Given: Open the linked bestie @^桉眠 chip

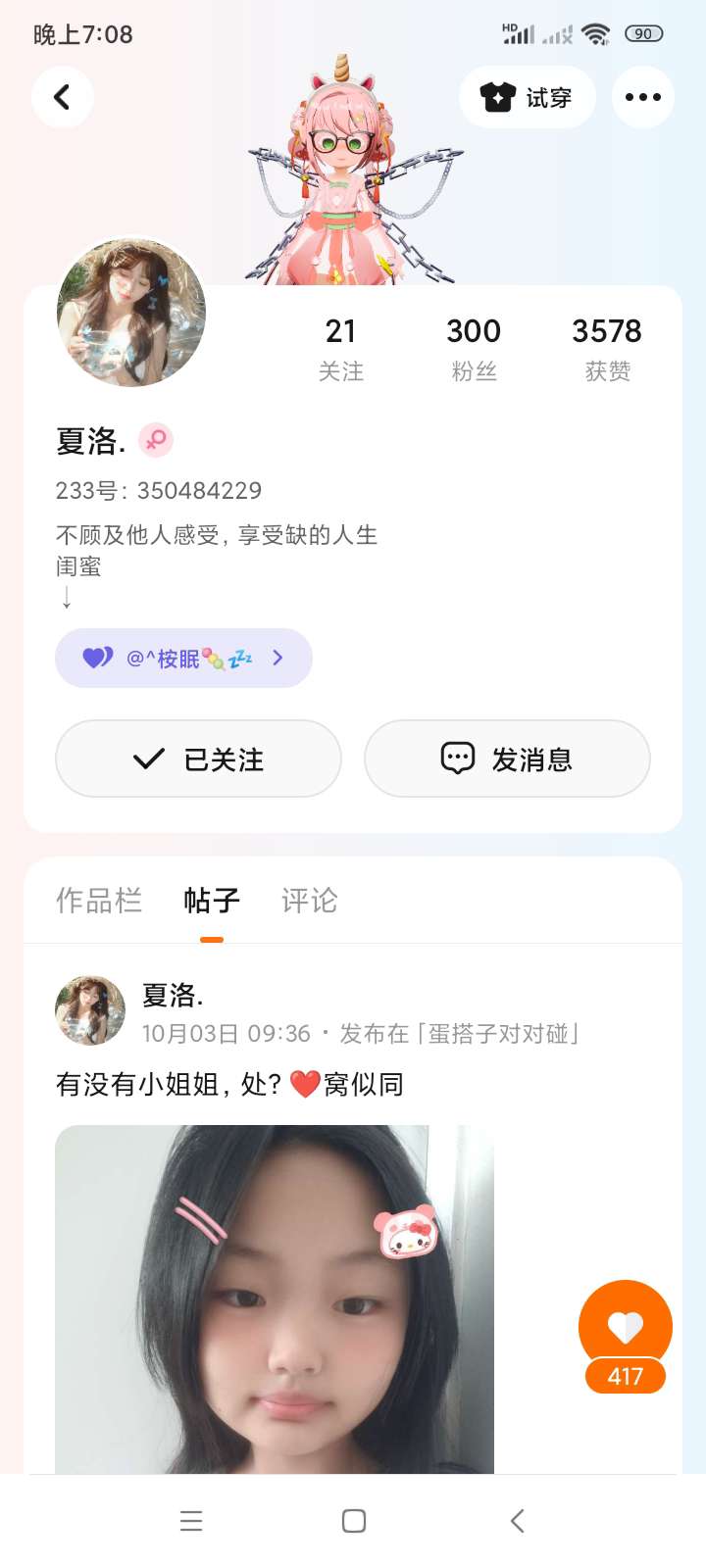Looking at the screenshot, I should (x=184, y=658).
